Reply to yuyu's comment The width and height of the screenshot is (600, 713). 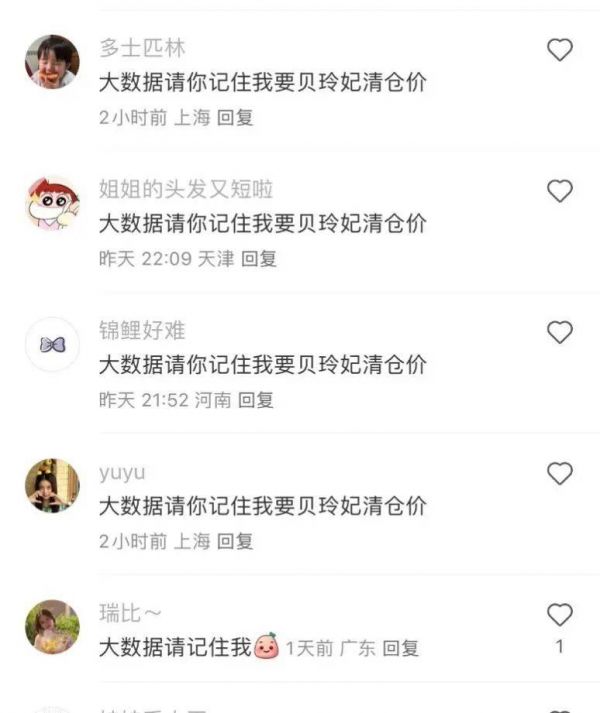[235, 541]
